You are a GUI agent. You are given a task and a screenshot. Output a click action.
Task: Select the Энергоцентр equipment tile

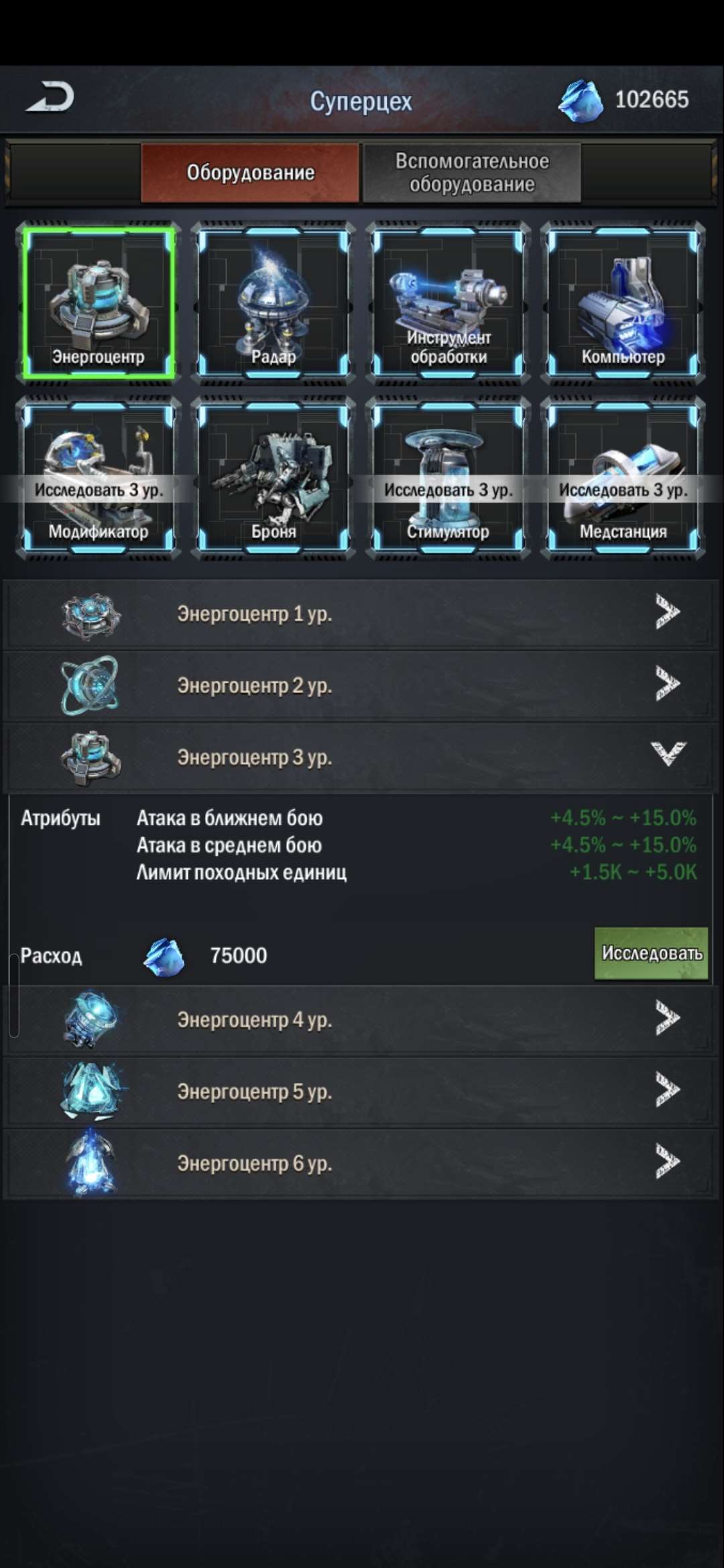pos(99,303)
